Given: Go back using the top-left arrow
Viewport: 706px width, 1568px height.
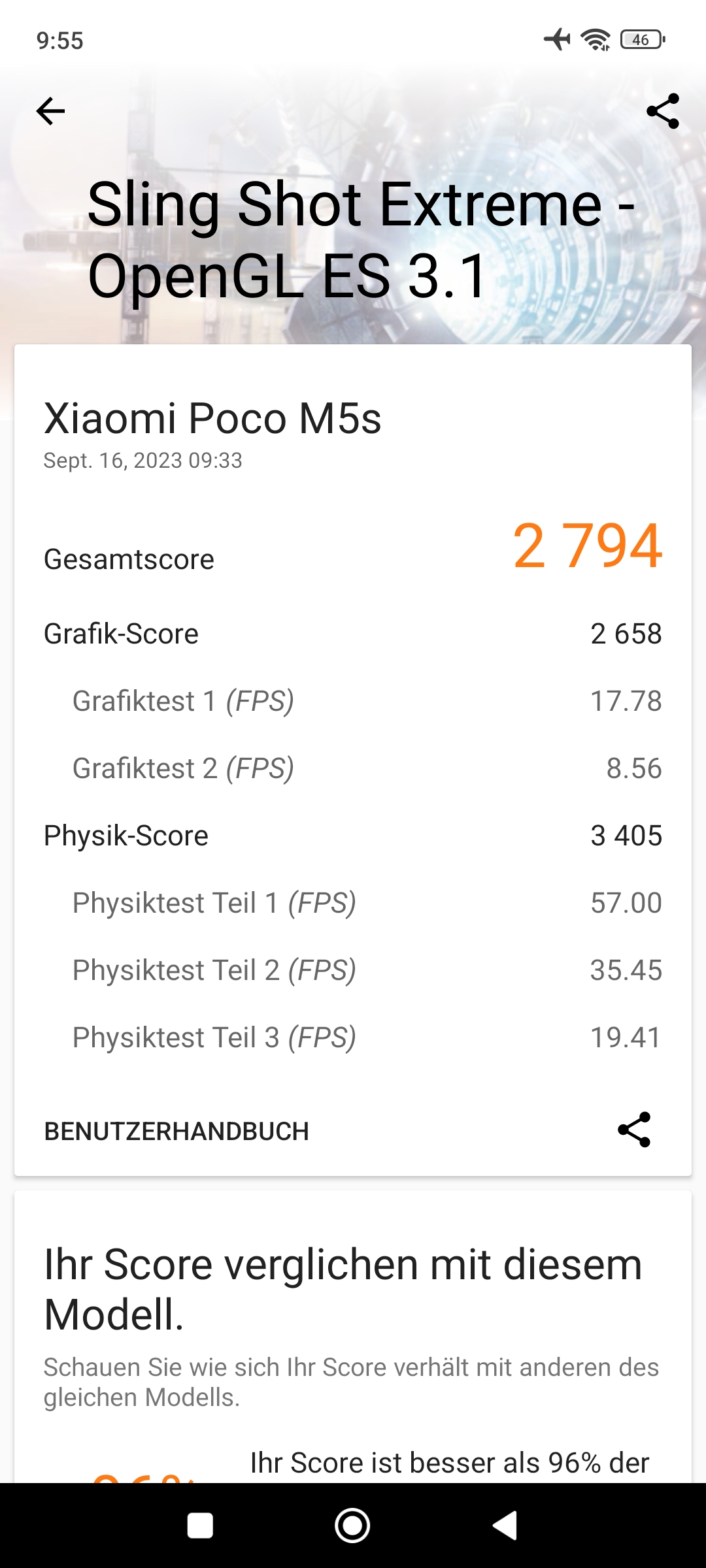Looking at the screenshot, I should click(x=50, y=111).
